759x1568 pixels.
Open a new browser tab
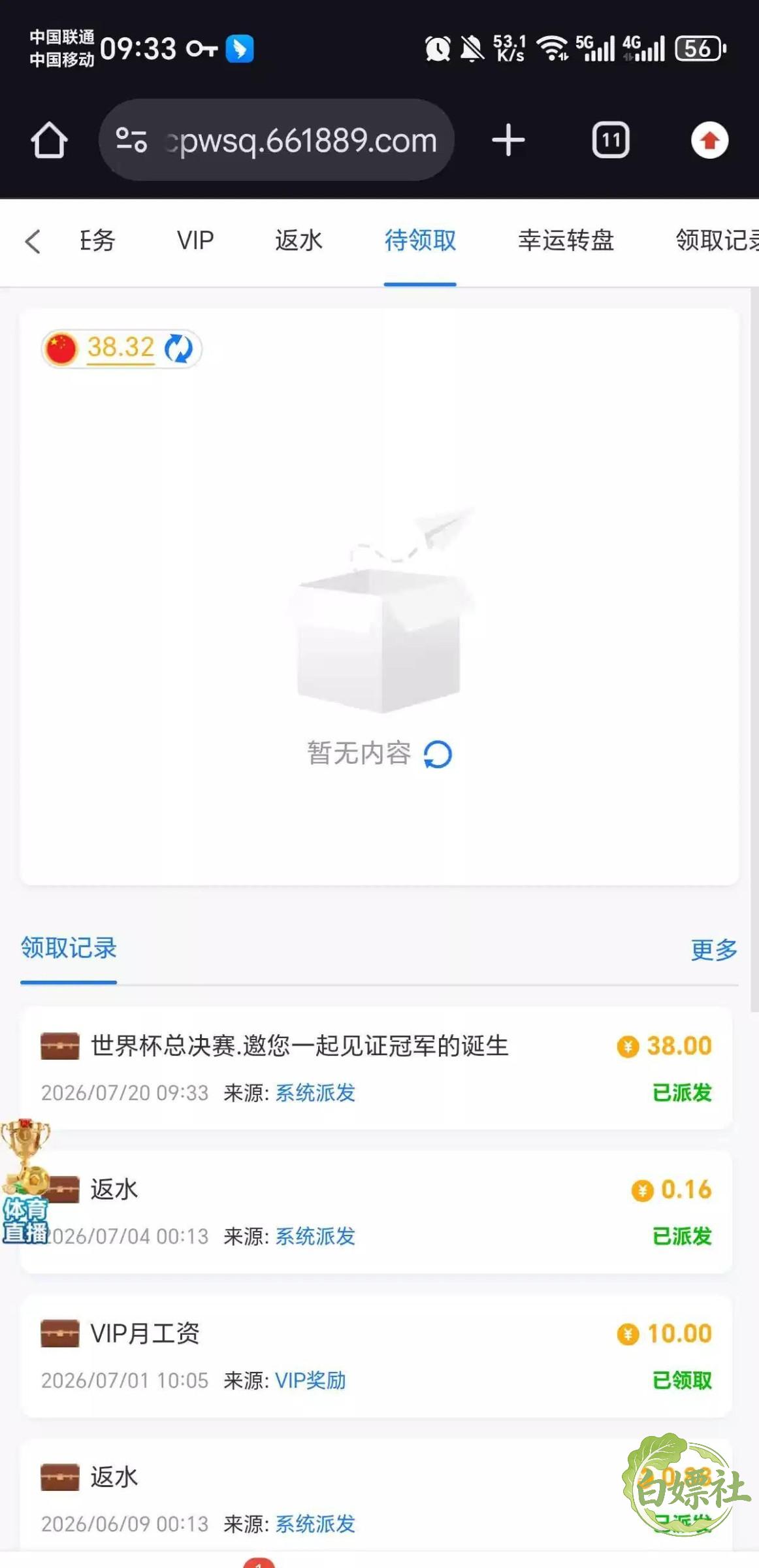[x=508, y=140]
